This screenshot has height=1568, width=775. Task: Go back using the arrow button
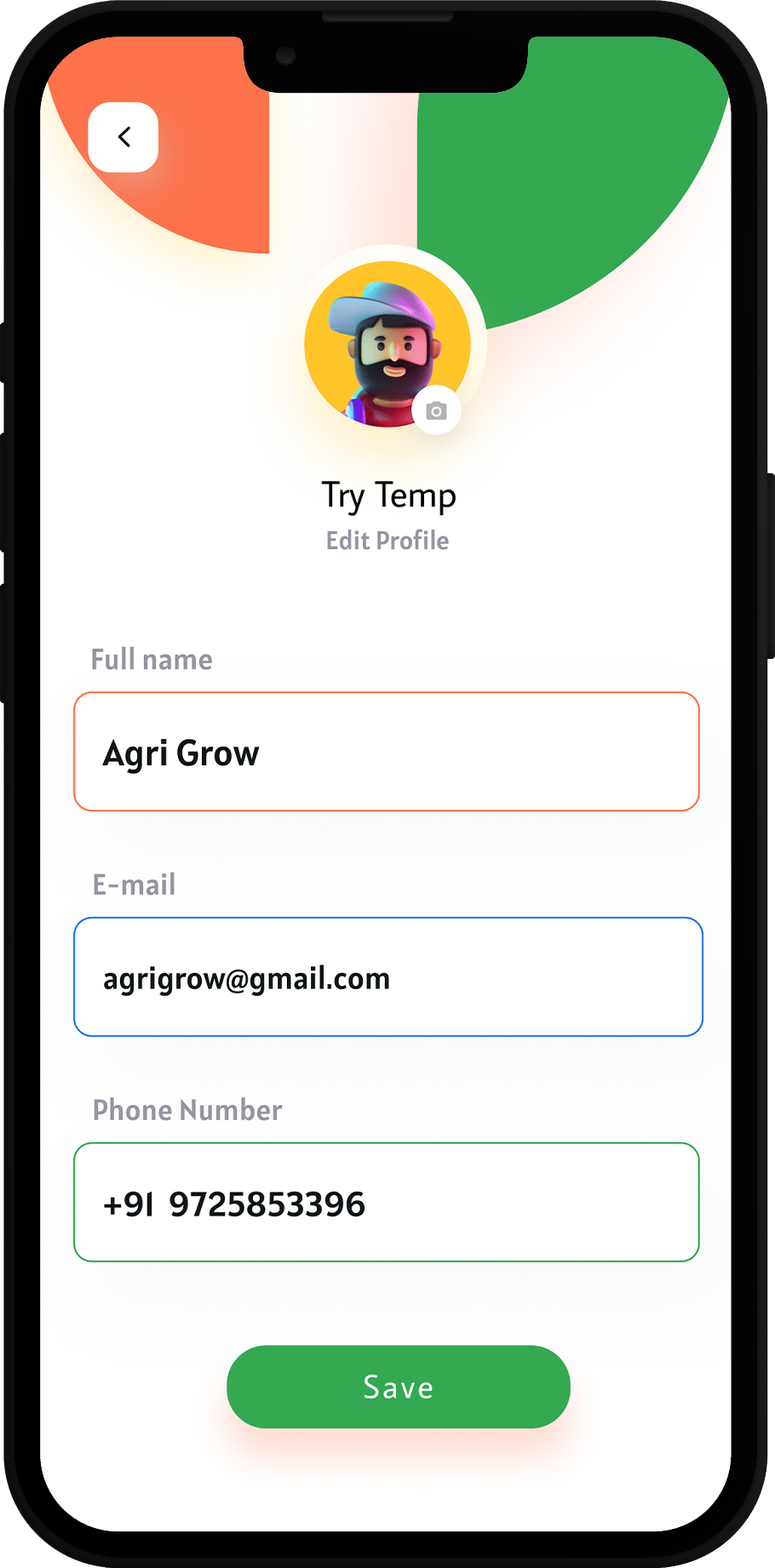[123, 137]
